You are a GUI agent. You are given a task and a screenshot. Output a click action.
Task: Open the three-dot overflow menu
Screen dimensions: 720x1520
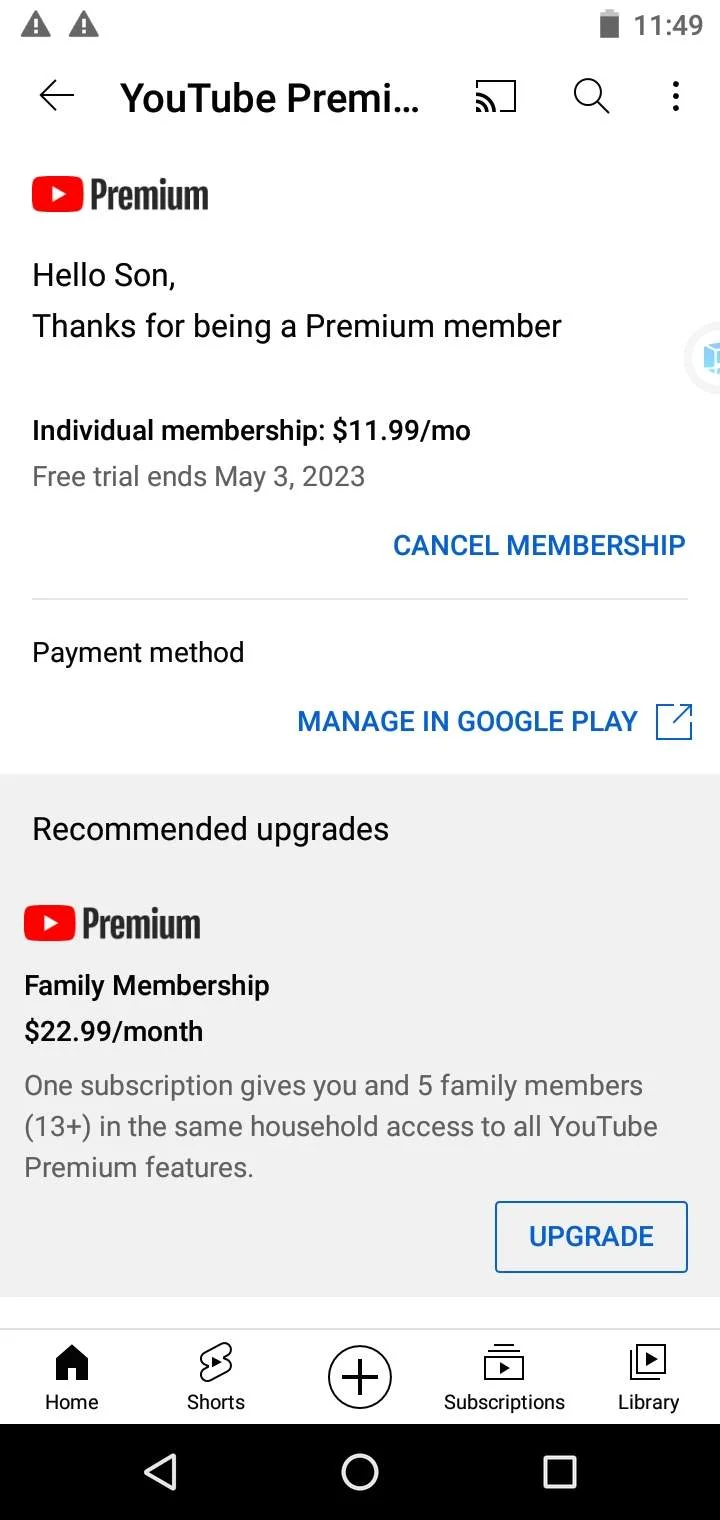pyautogui.click(x=676, y=96)
